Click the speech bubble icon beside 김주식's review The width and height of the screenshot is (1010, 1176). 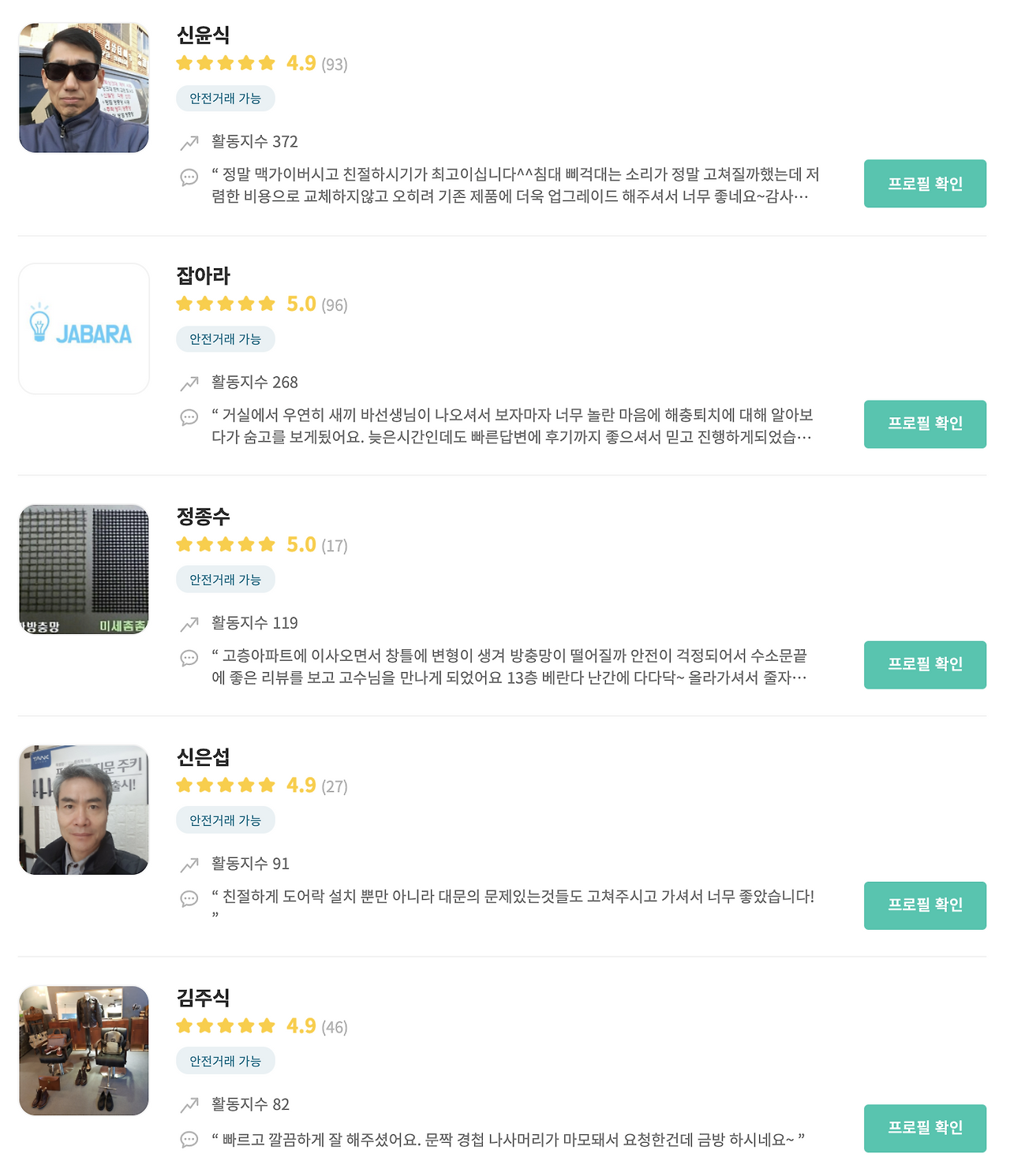point(188,1137)
